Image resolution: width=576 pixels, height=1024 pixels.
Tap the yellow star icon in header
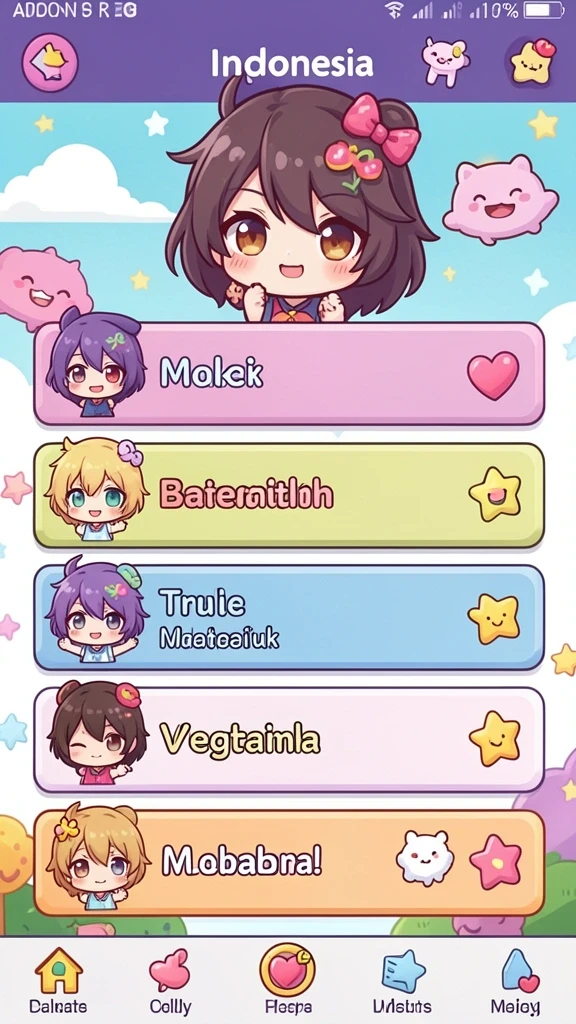coord(532,61)
